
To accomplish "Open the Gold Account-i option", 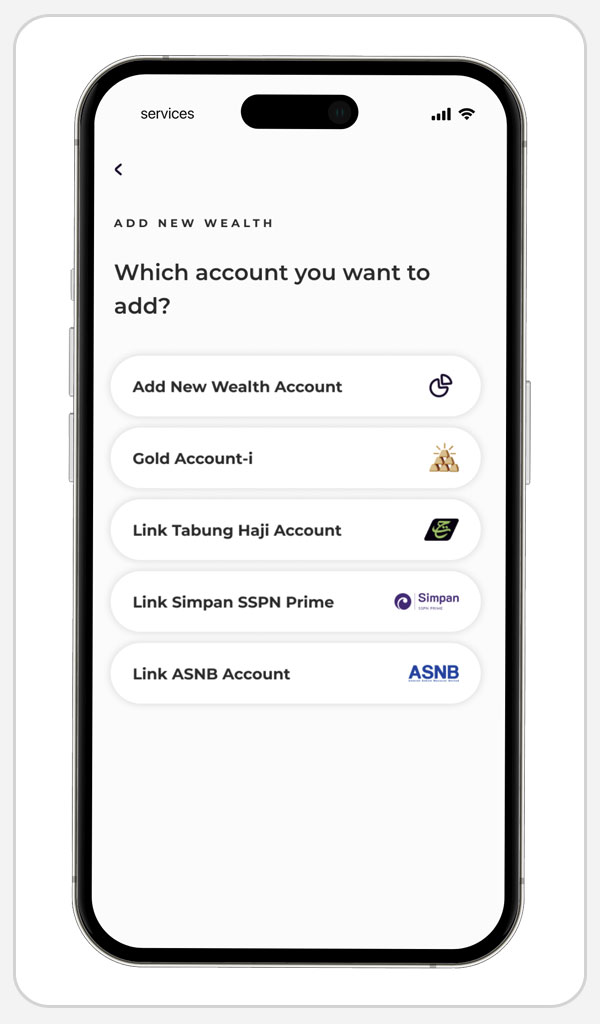I will [295, 459].
